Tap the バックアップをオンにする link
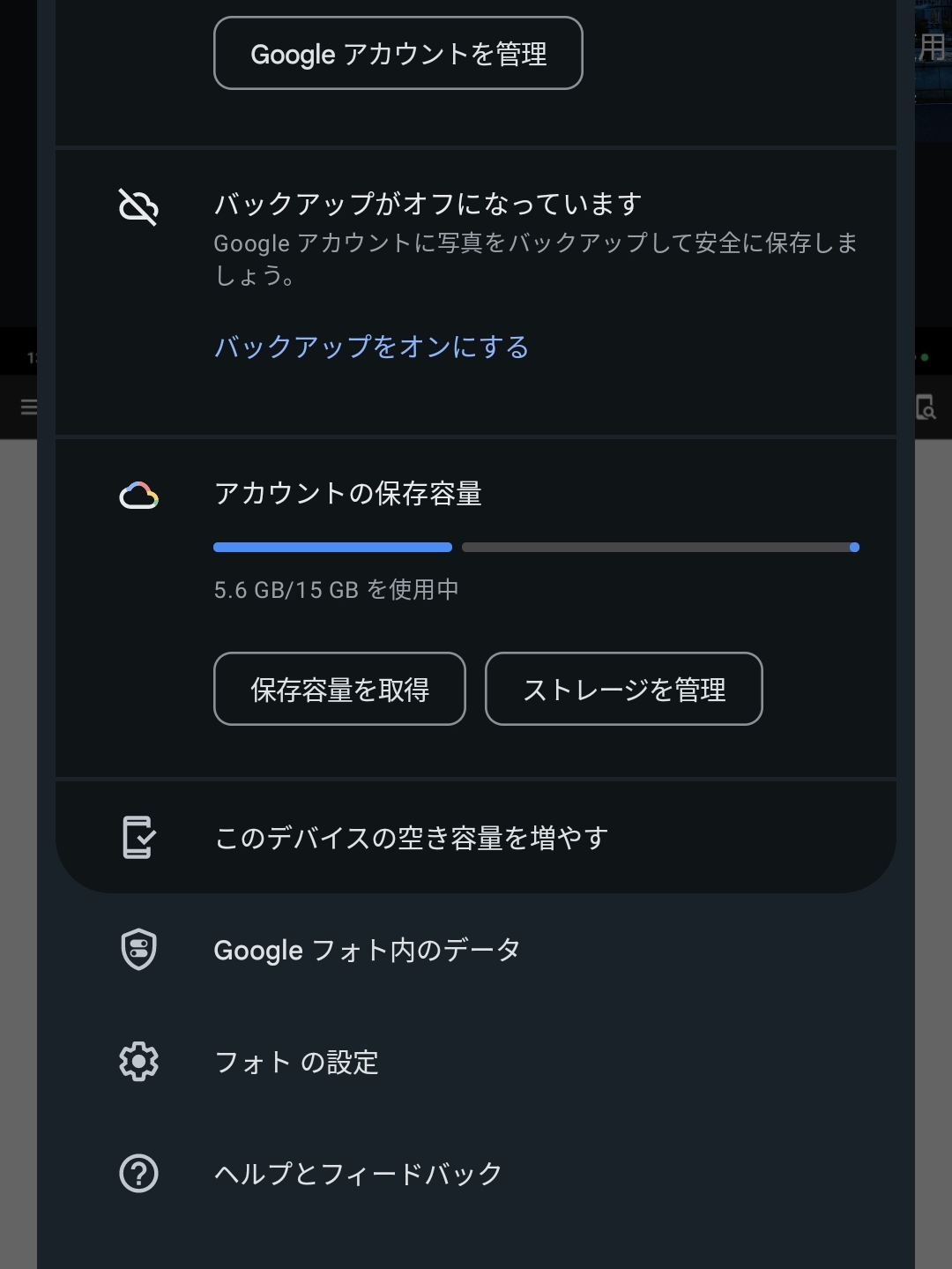 pyautogui.click(x=371, y=347)
